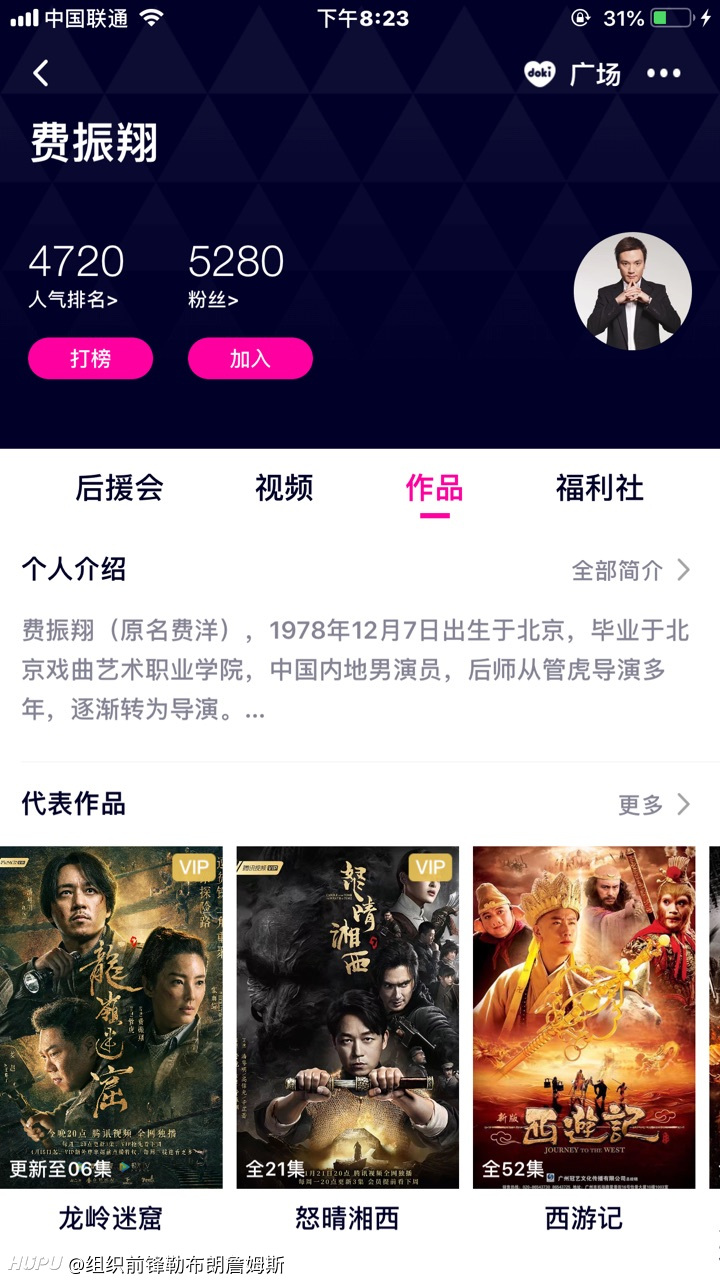
Task: Open 费振翔's profile avatar
Action: click(632, 291)
